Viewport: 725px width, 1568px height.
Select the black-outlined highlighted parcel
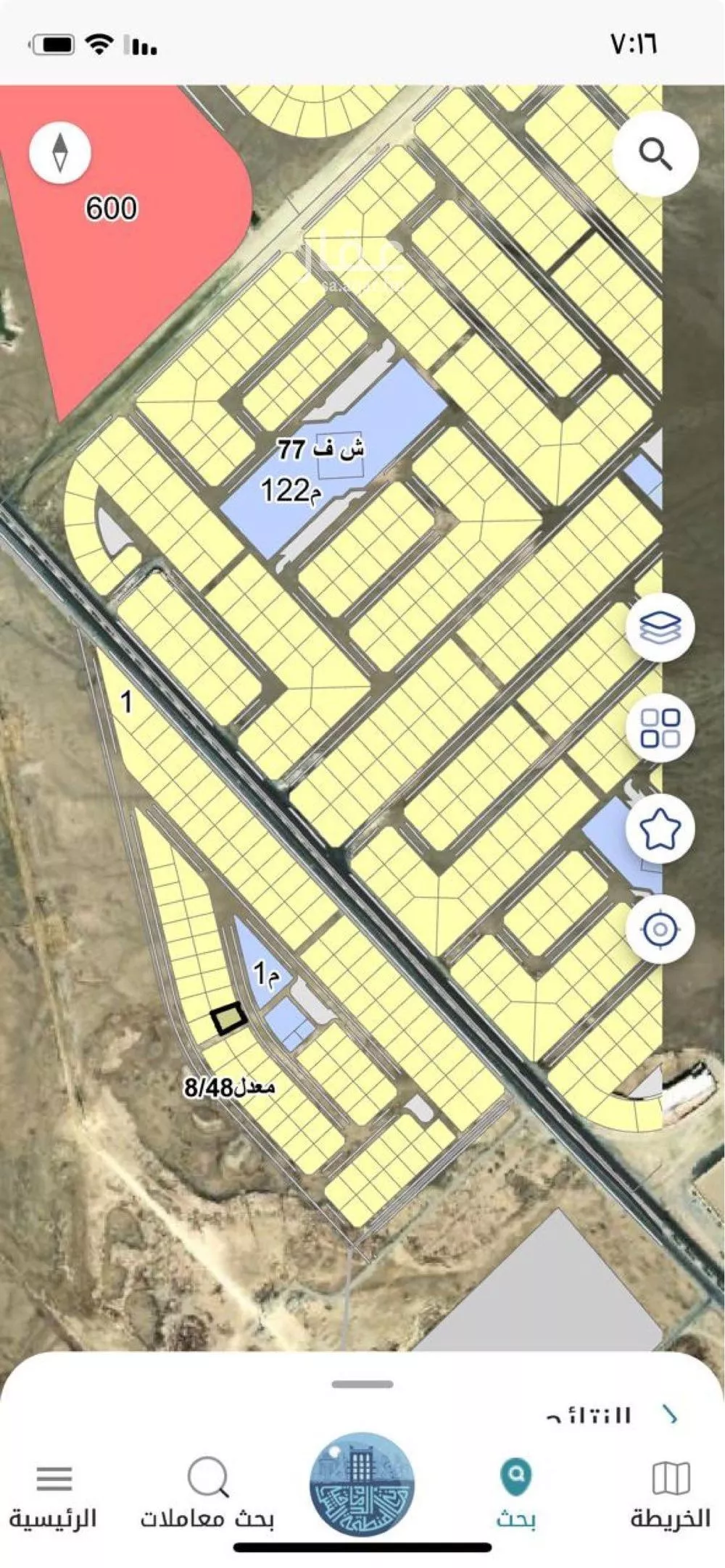coord(228,1018)
